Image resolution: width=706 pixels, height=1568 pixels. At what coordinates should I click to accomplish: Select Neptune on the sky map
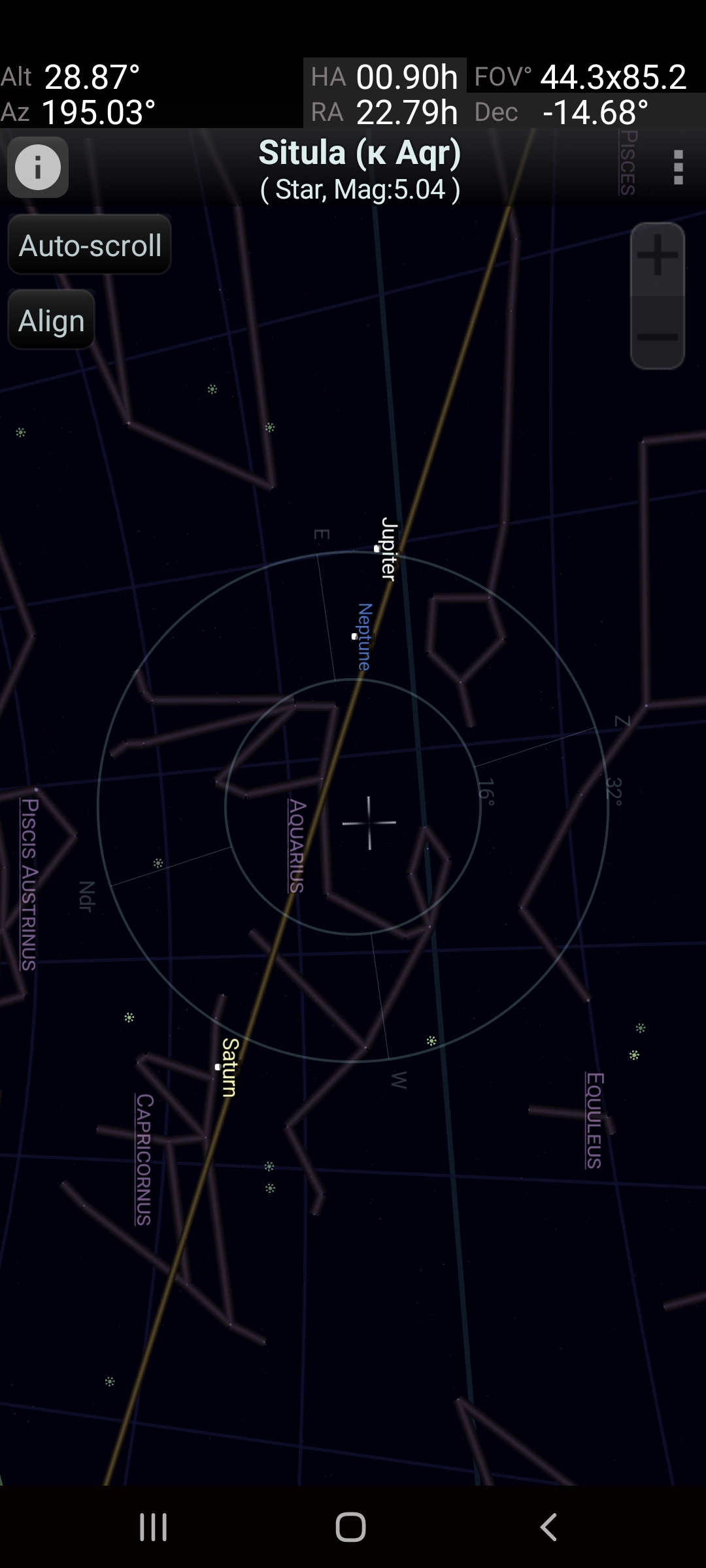click(x=355, y=636)
